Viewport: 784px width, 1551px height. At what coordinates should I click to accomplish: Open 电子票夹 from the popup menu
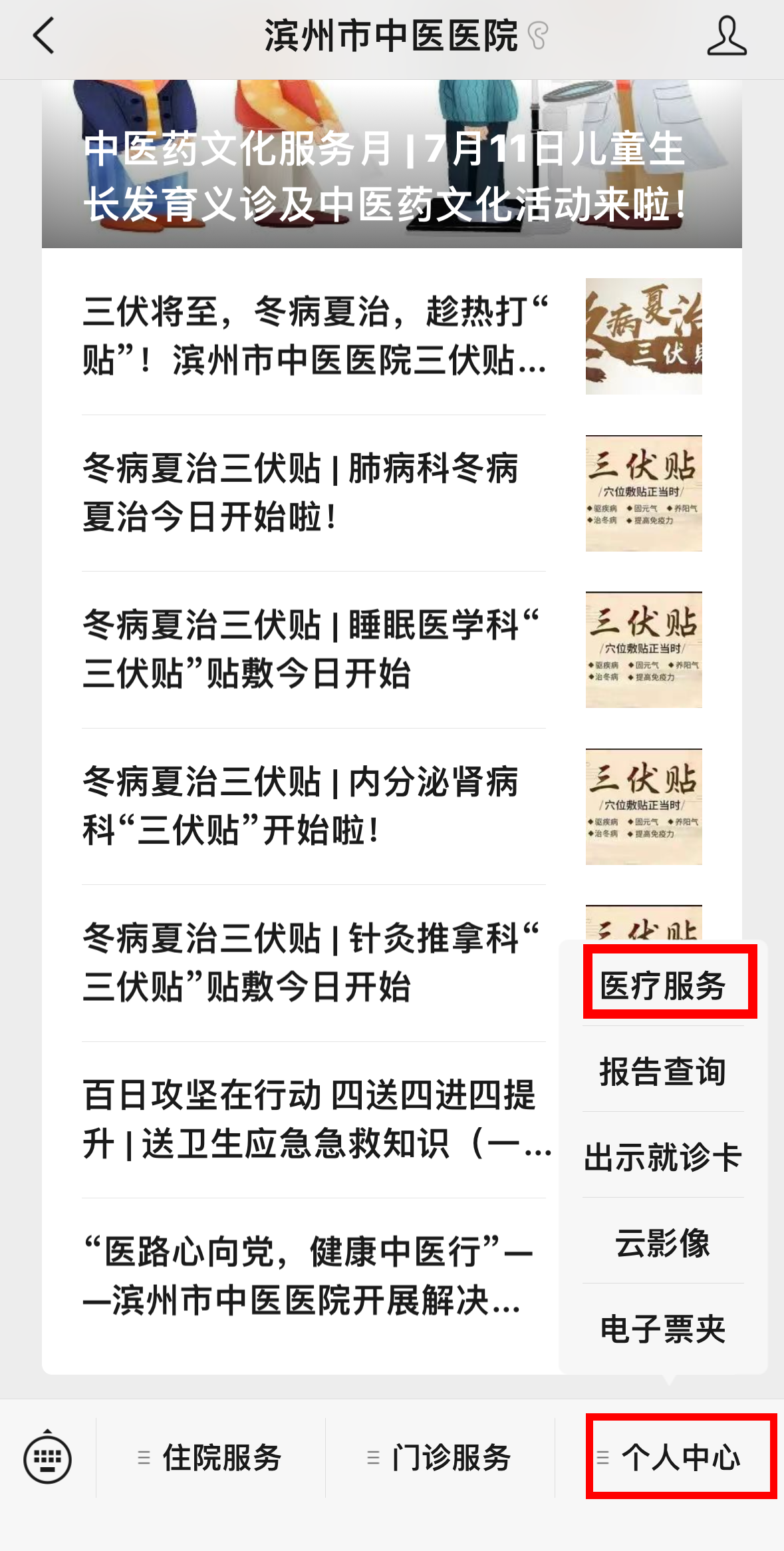pos(663,1329)
